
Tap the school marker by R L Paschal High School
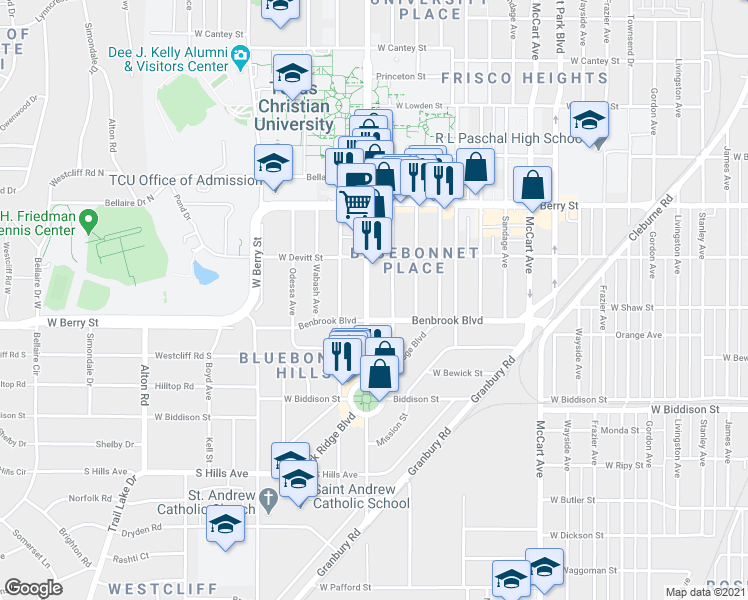(590, 124)
